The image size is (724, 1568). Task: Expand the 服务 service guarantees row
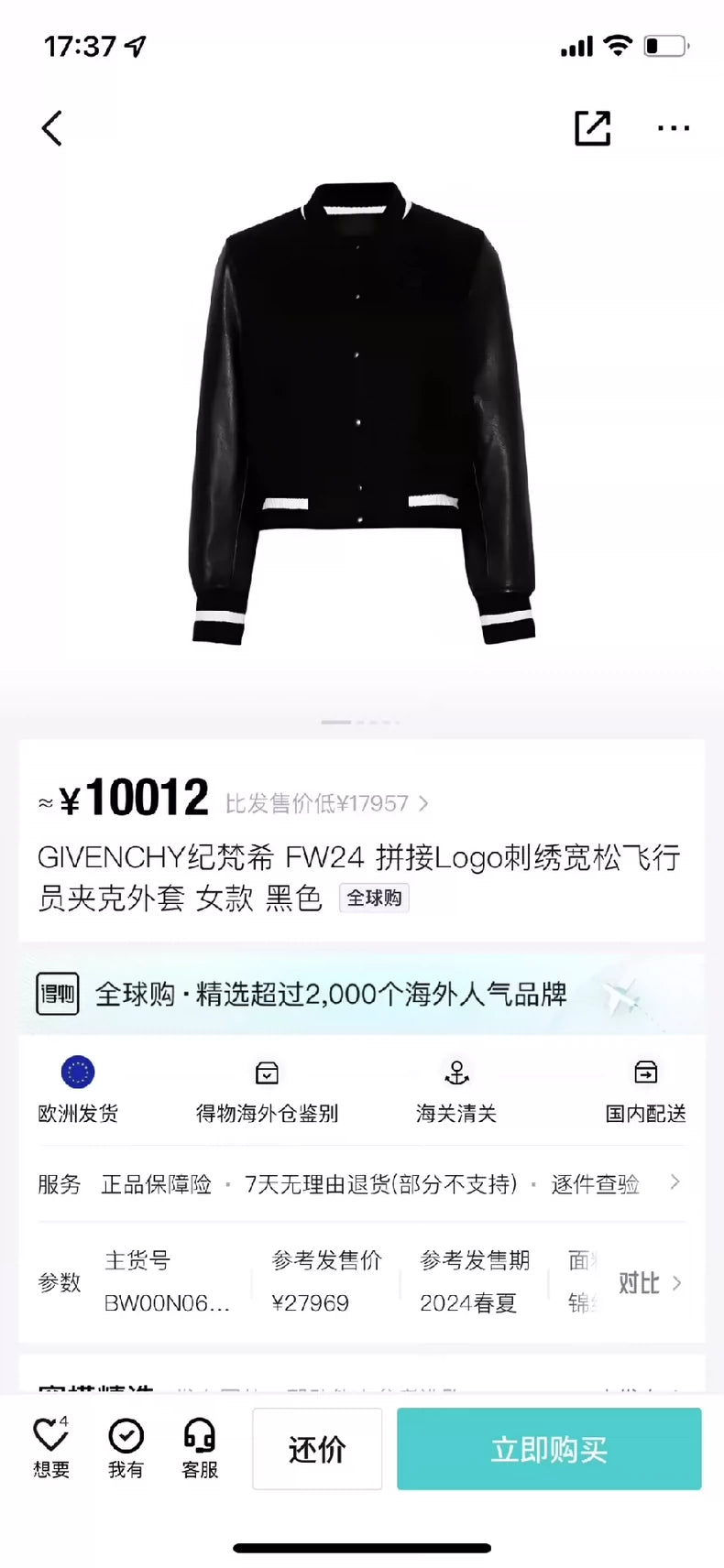(362, 1183)
